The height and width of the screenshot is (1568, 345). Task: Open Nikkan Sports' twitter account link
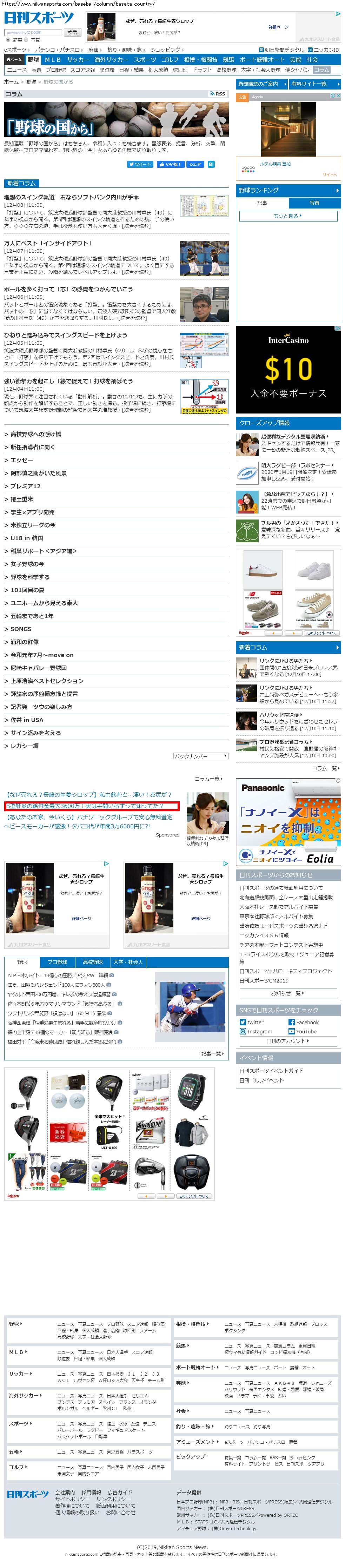pos(255,1022)
